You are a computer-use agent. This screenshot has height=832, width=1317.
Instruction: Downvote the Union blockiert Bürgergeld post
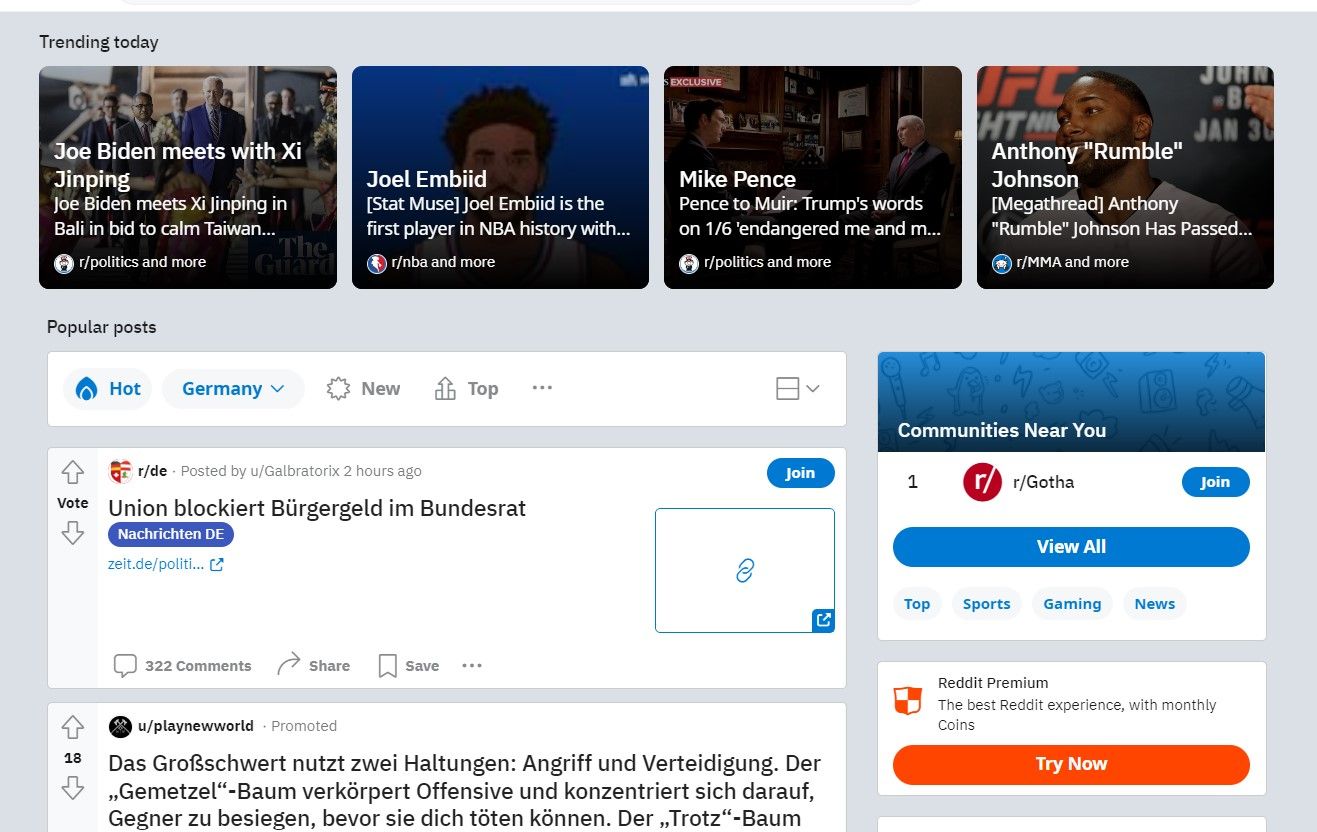tap(73, 533)
